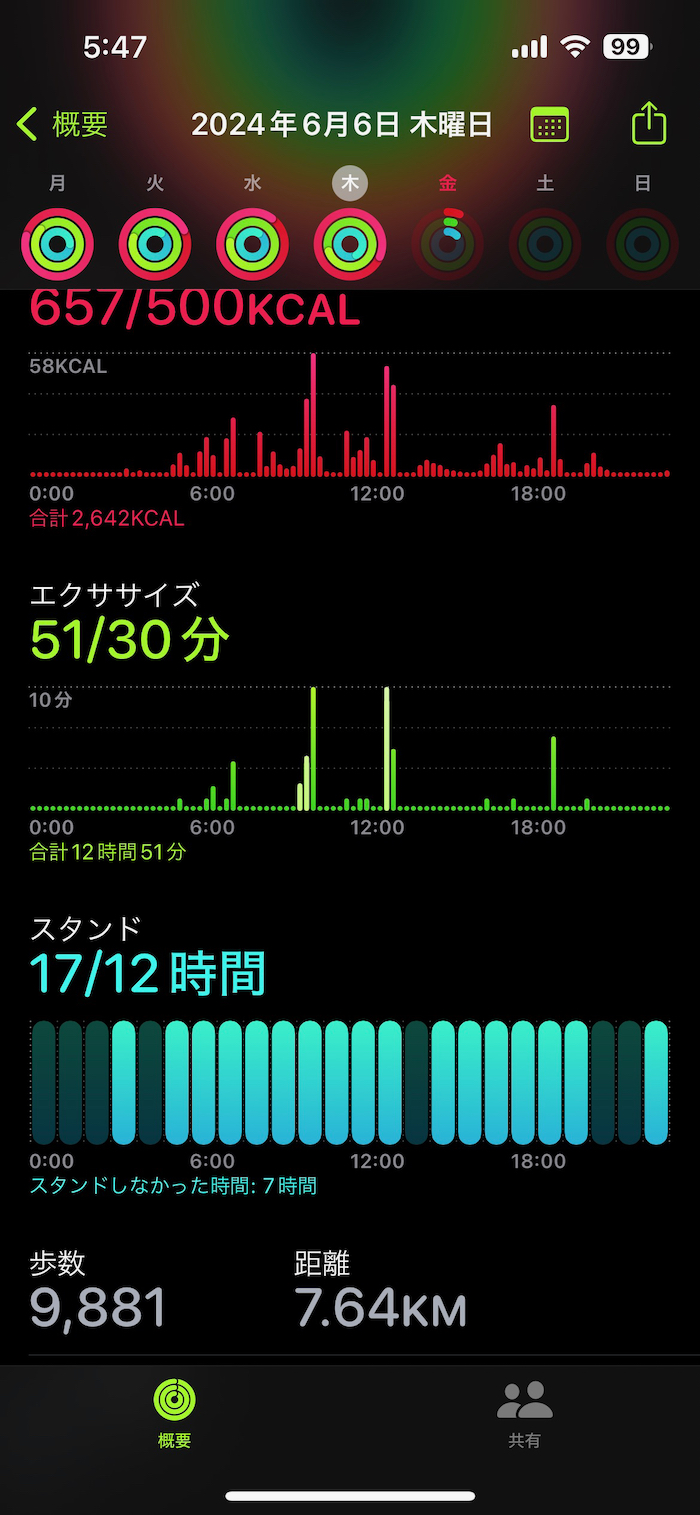Select Sunday (日) activity rings
Screen dimensions: 700x1515
(x=642, y=243)
